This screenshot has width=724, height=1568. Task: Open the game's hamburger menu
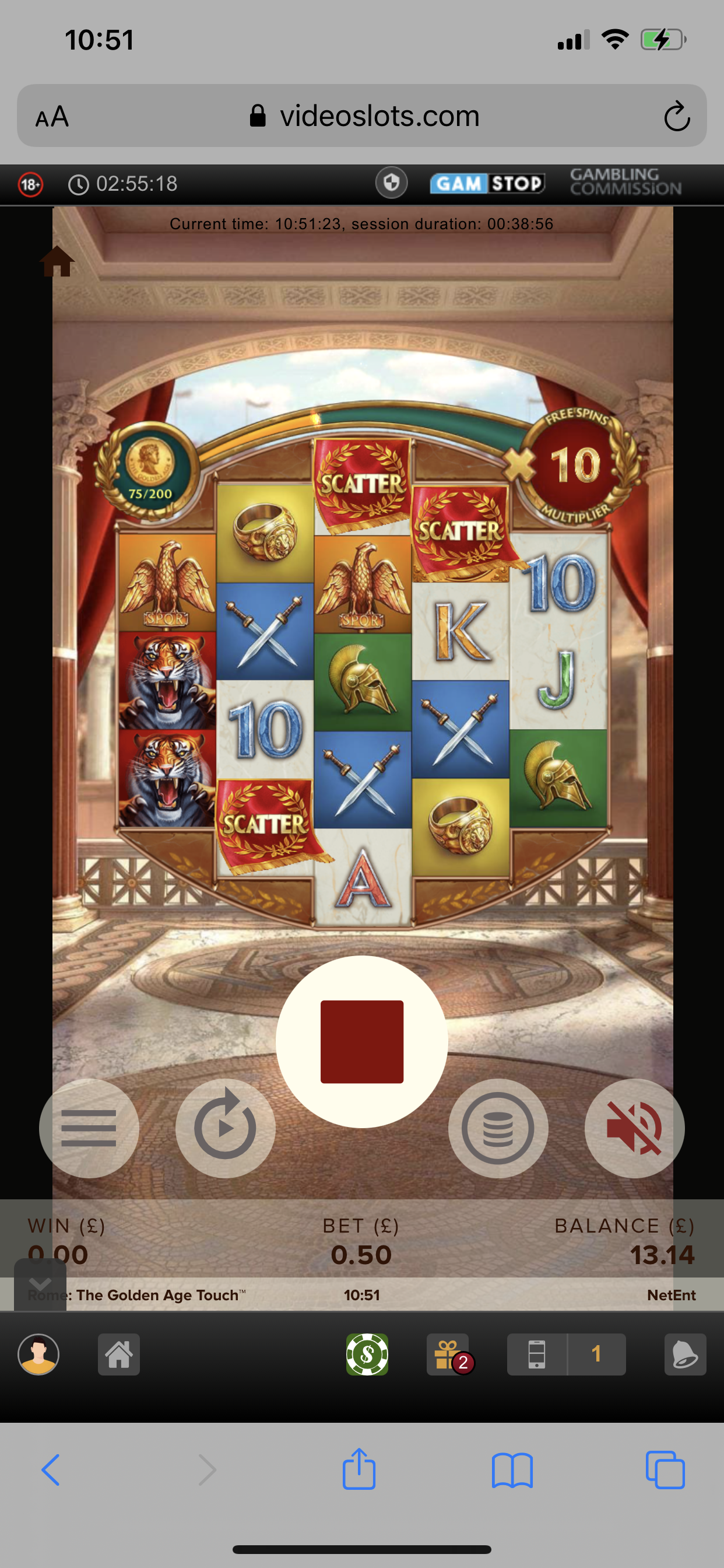89,1128
